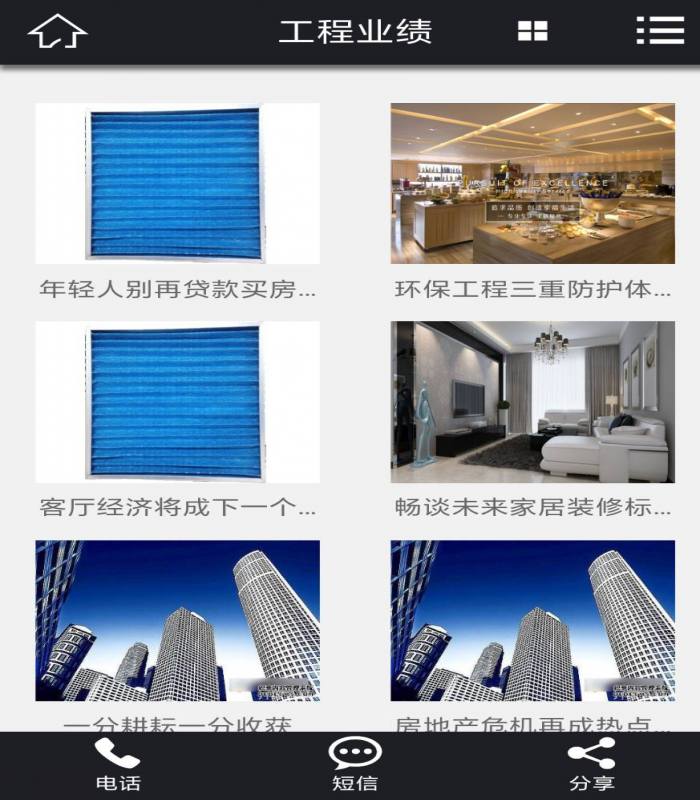Screen dimensions: 700x800
Task: Switch to list view layout
Action: 660,31
